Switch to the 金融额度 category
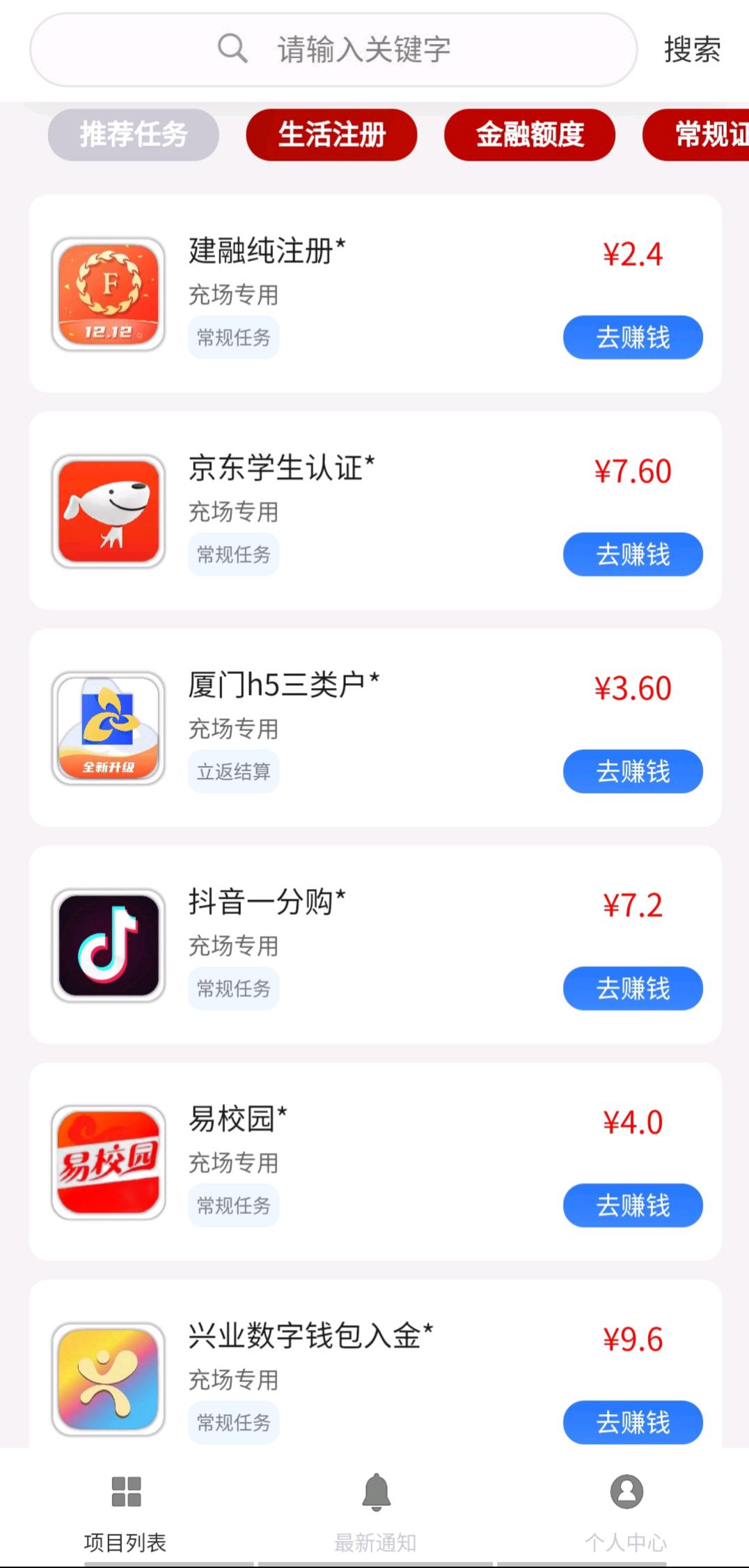 pos(530,134)
